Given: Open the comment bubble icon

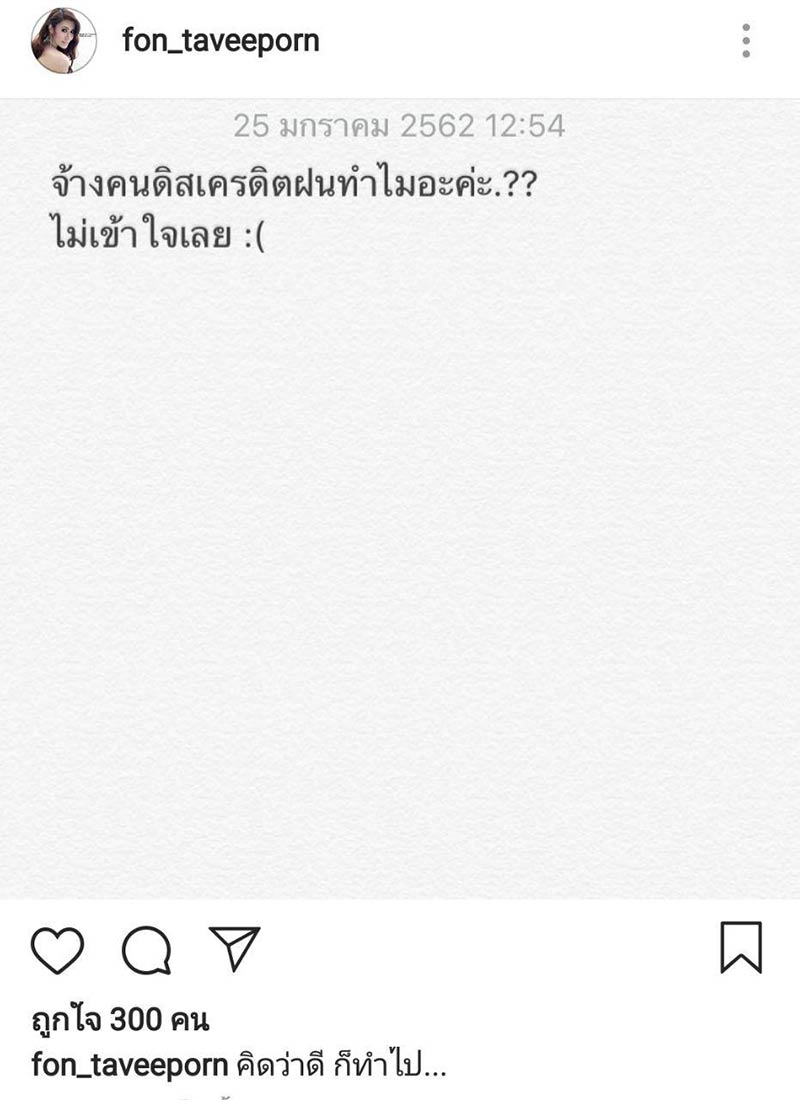Looking at the screenshot, I should 146,949.
